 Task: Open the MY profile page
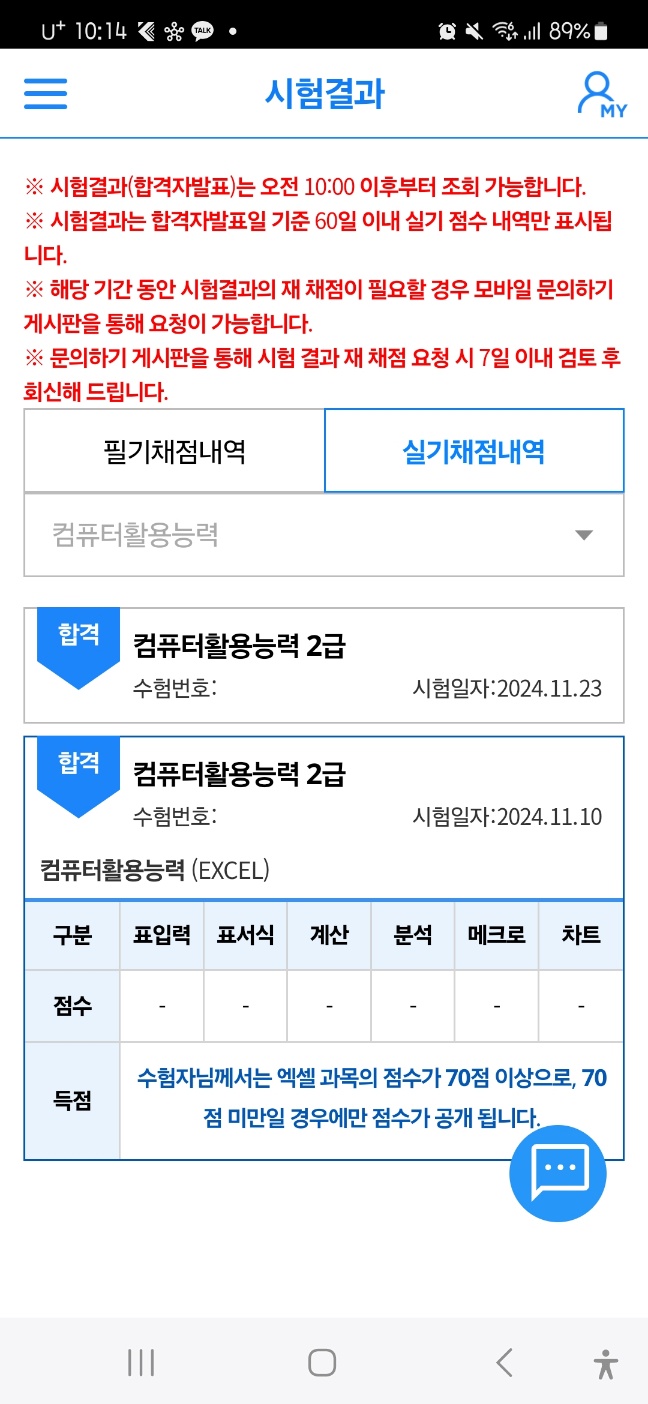coord(600,94)
